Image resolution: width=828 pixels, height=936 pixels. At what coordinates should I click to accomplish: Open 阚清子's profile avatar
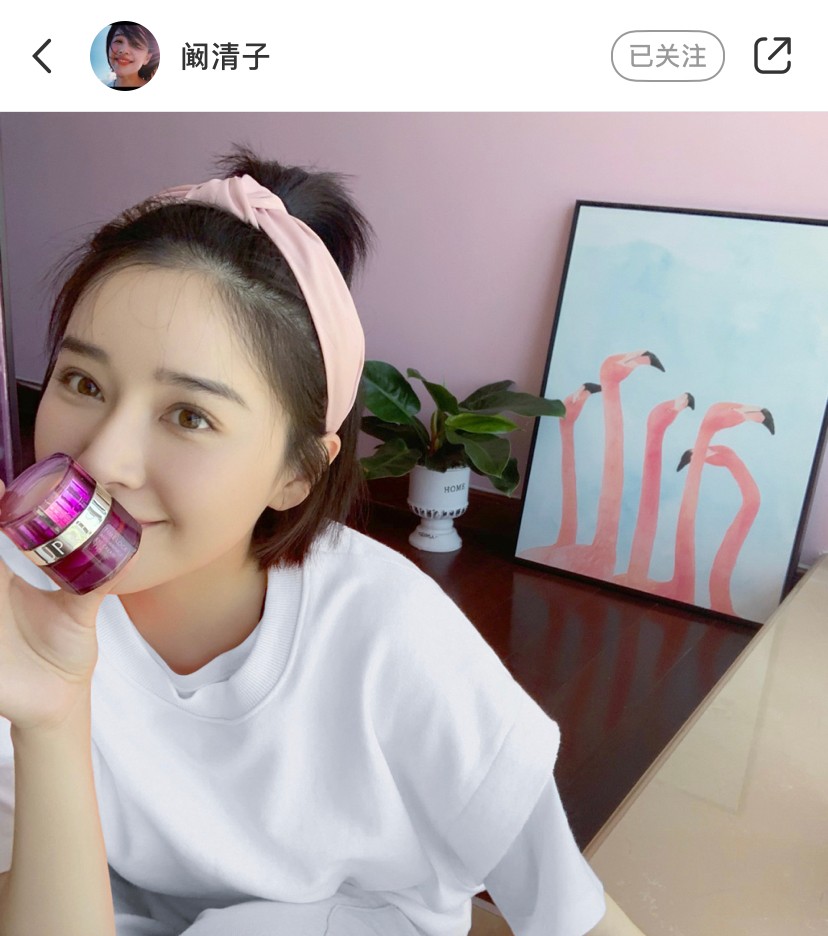click(x=125, y=56)
